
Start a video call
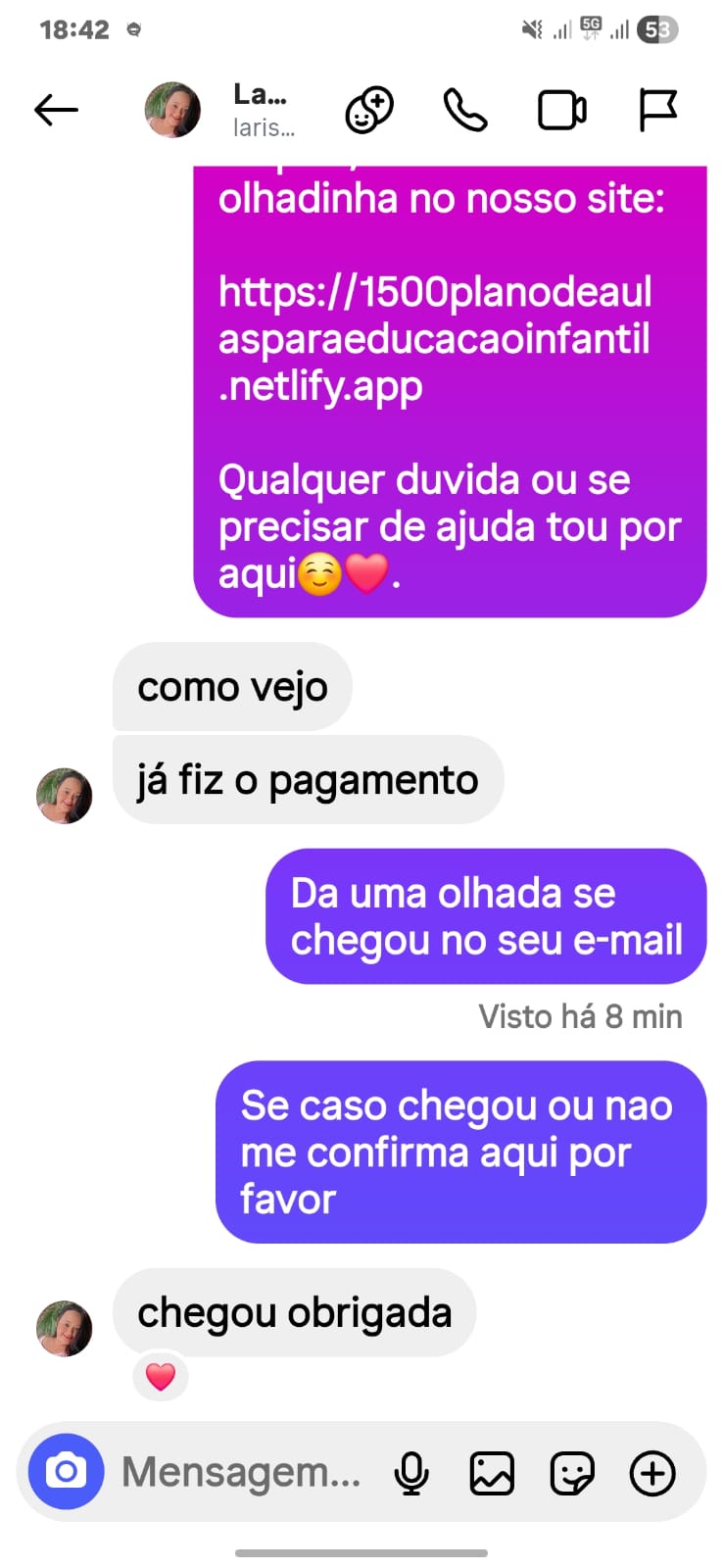click(x=561, y=110)
